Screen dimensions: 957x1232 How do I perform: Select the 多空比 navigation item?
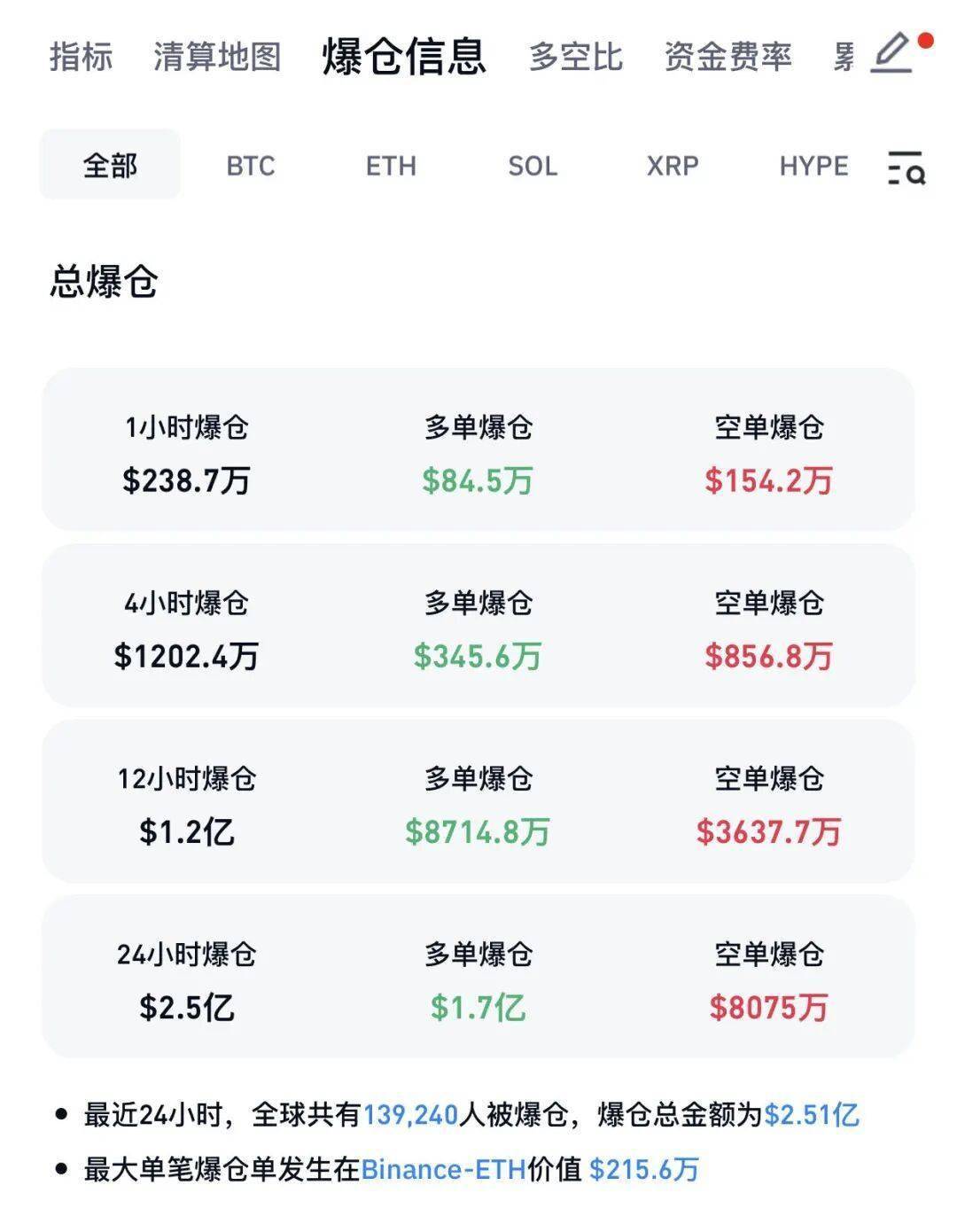[x=576, y=57]
